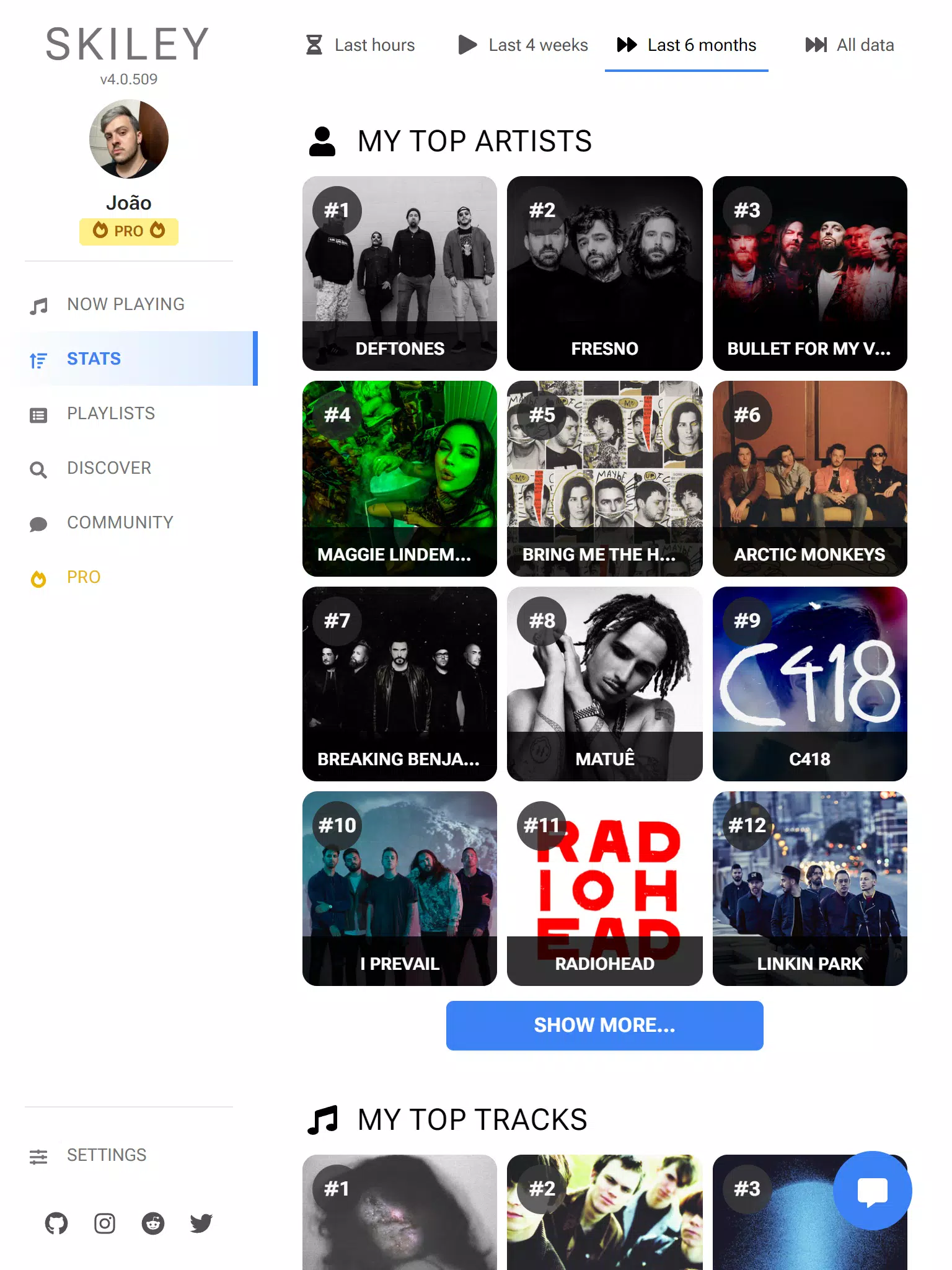Open the Community section
Viewport: 952px width, 1270px height.
(120, 523)
